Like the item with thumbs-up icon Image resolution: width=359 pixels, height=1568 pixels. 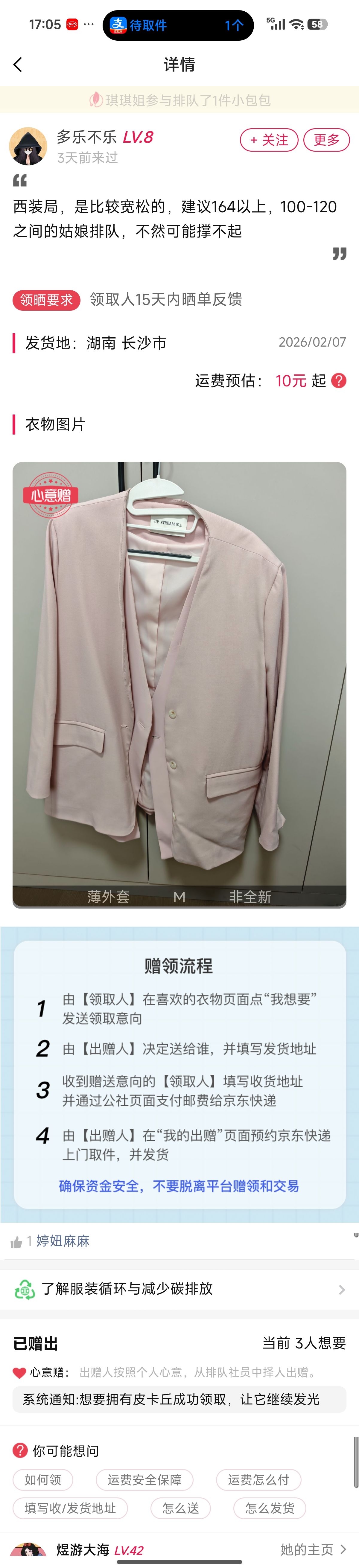16,1242
